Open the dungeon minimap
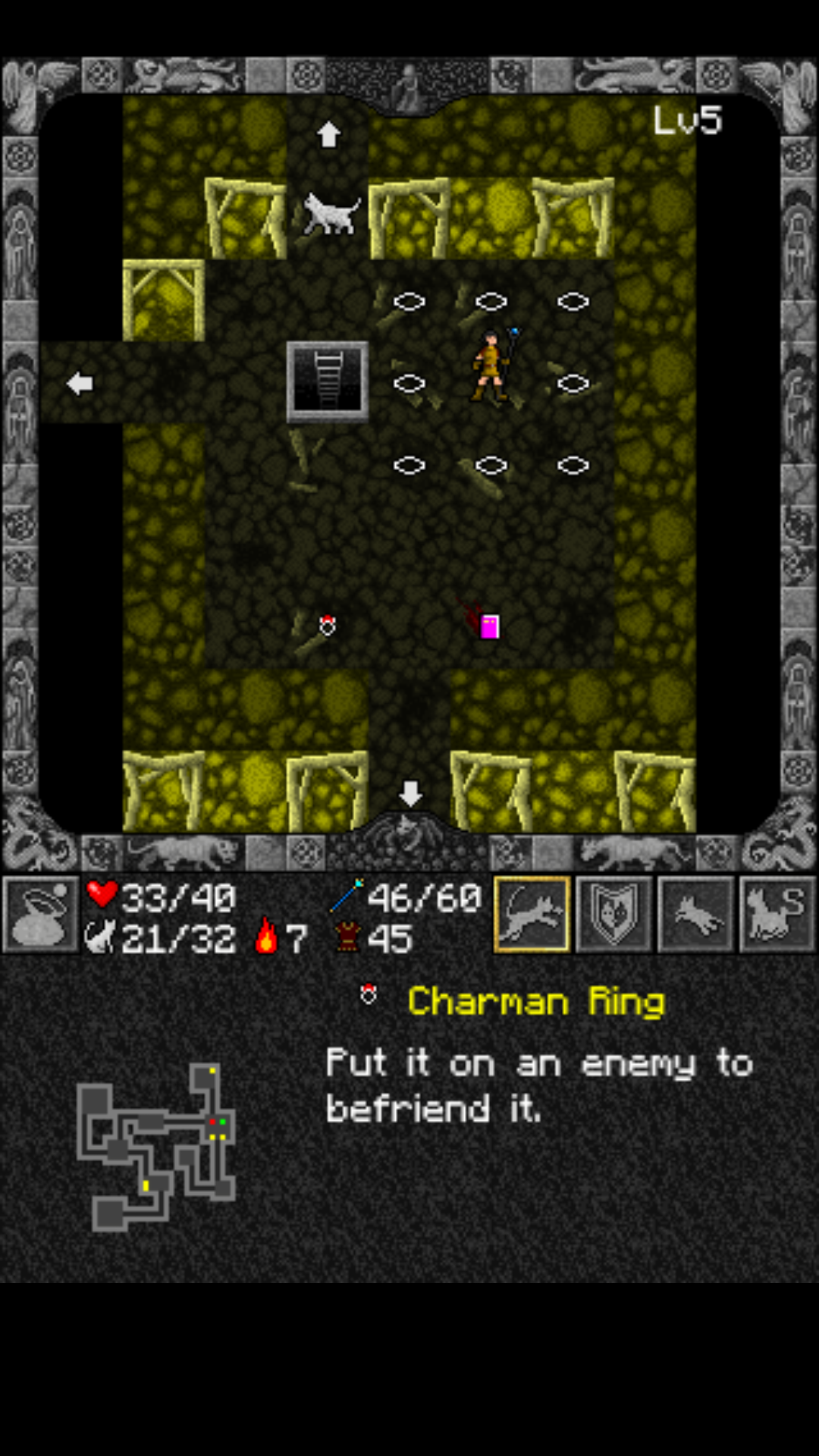This screenshot has height=1456, width=819. click(155, 1145)
